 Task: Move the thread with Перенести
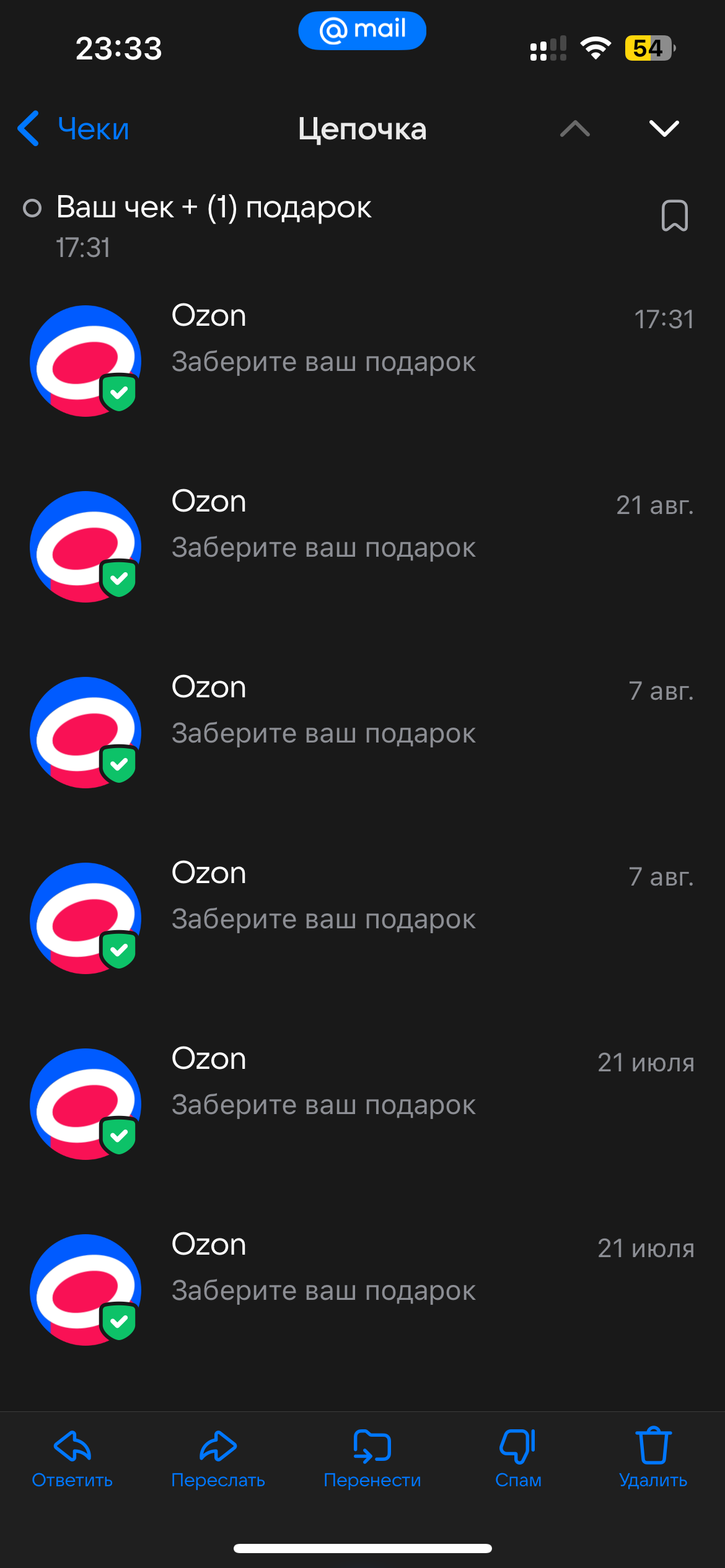click(372, 1458)
